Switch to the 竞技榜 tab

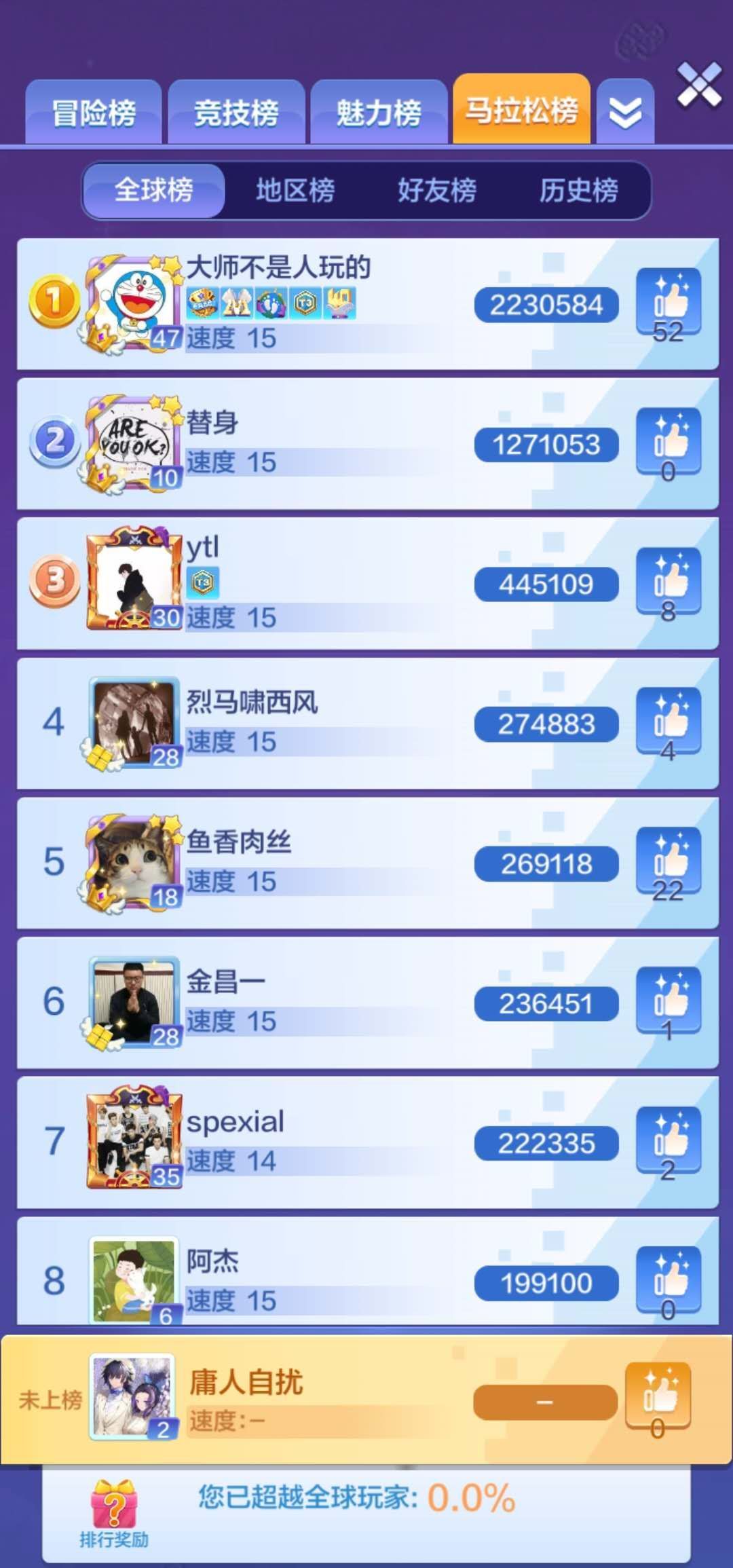[236, 113]
